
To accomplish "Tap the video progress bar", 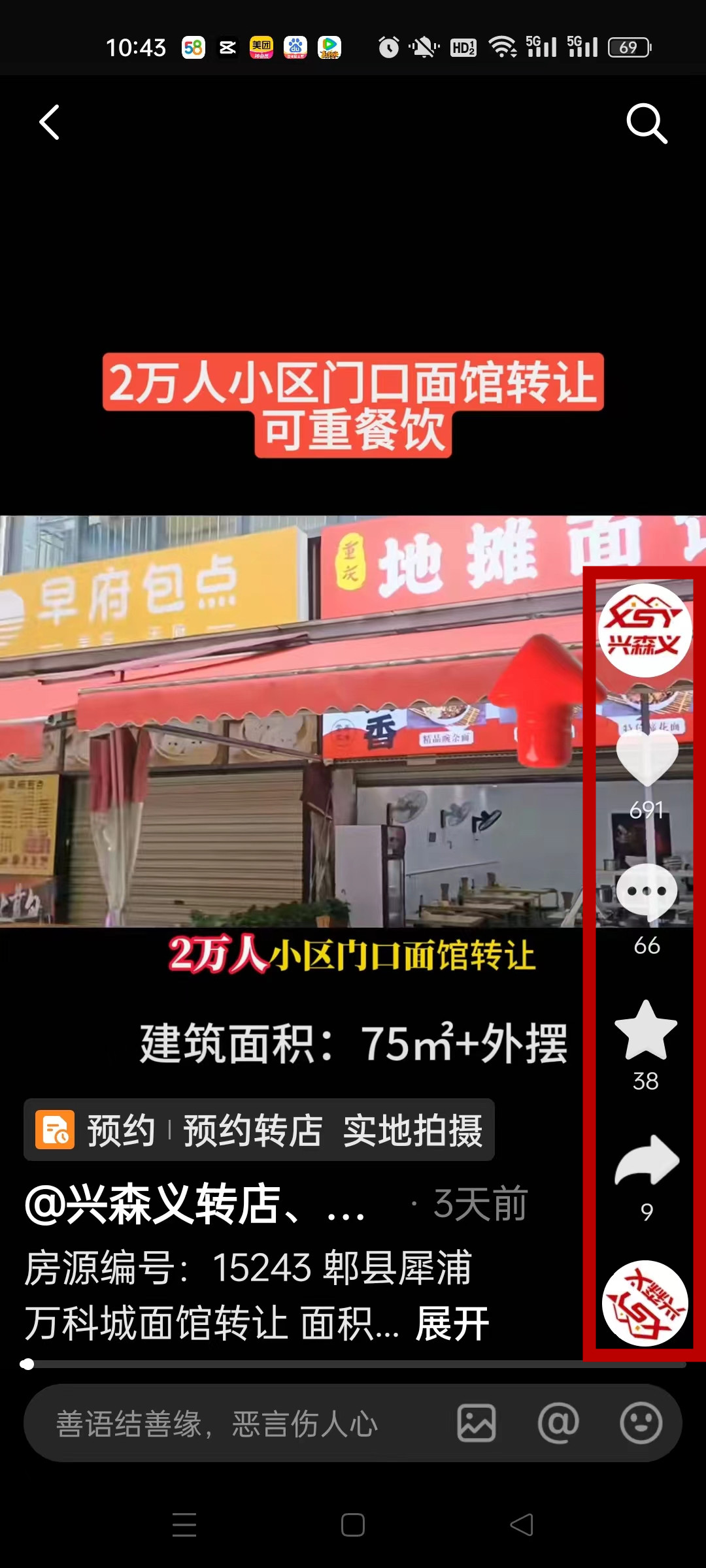I will [x=353, y=1364].
